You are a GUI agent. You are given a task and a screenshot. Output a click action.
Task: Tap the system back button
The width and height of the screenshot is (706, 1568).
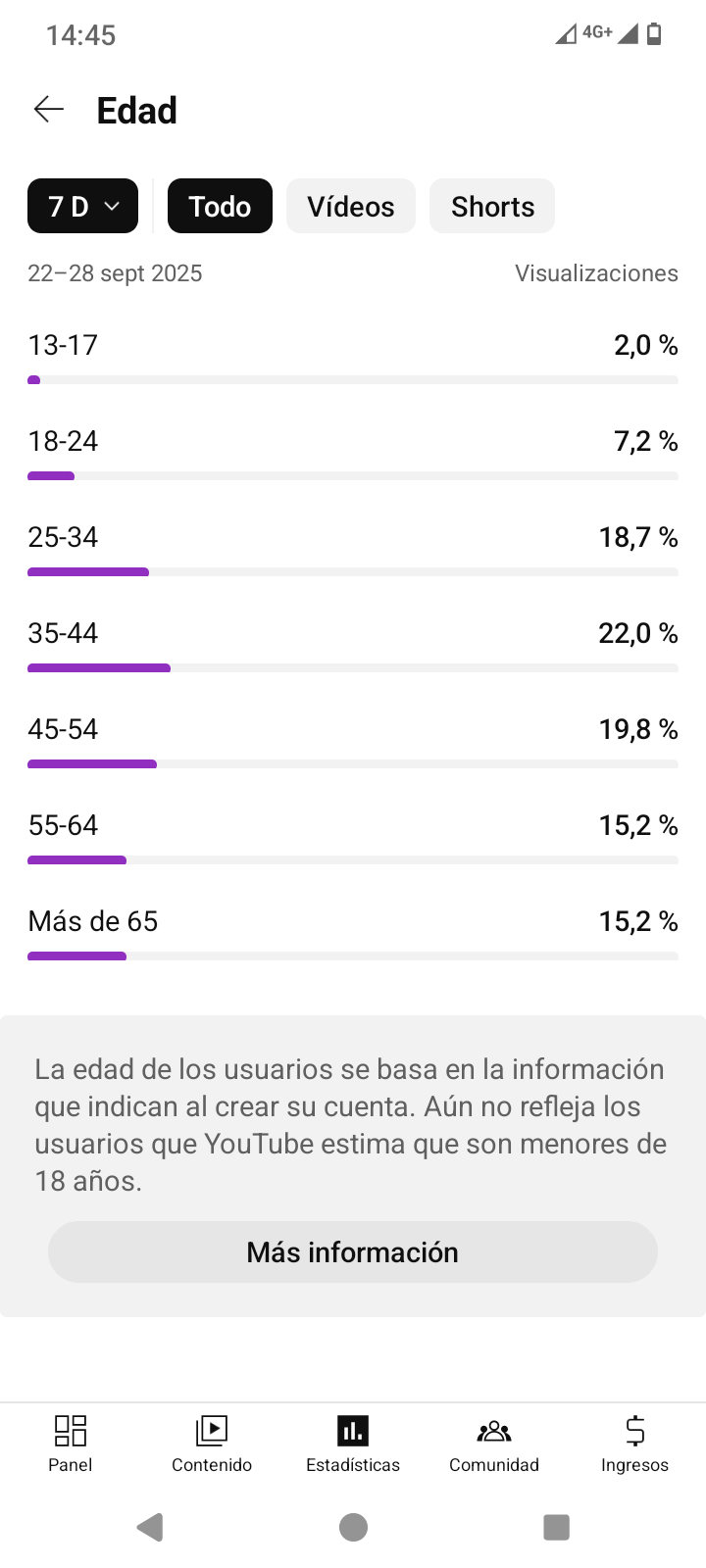click(150, 1527)
